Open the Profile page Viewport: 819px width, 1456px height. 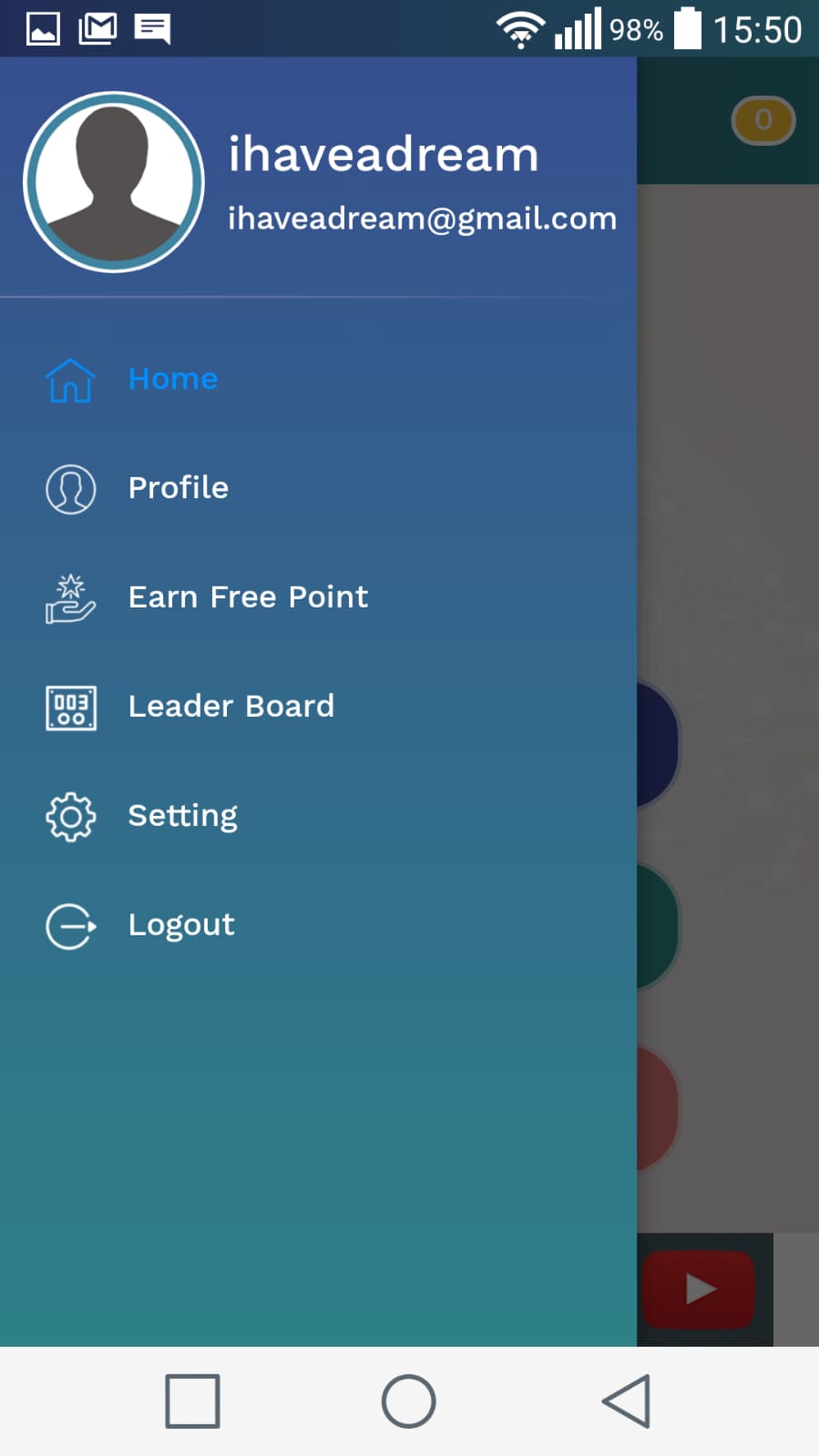click(178, 488)
